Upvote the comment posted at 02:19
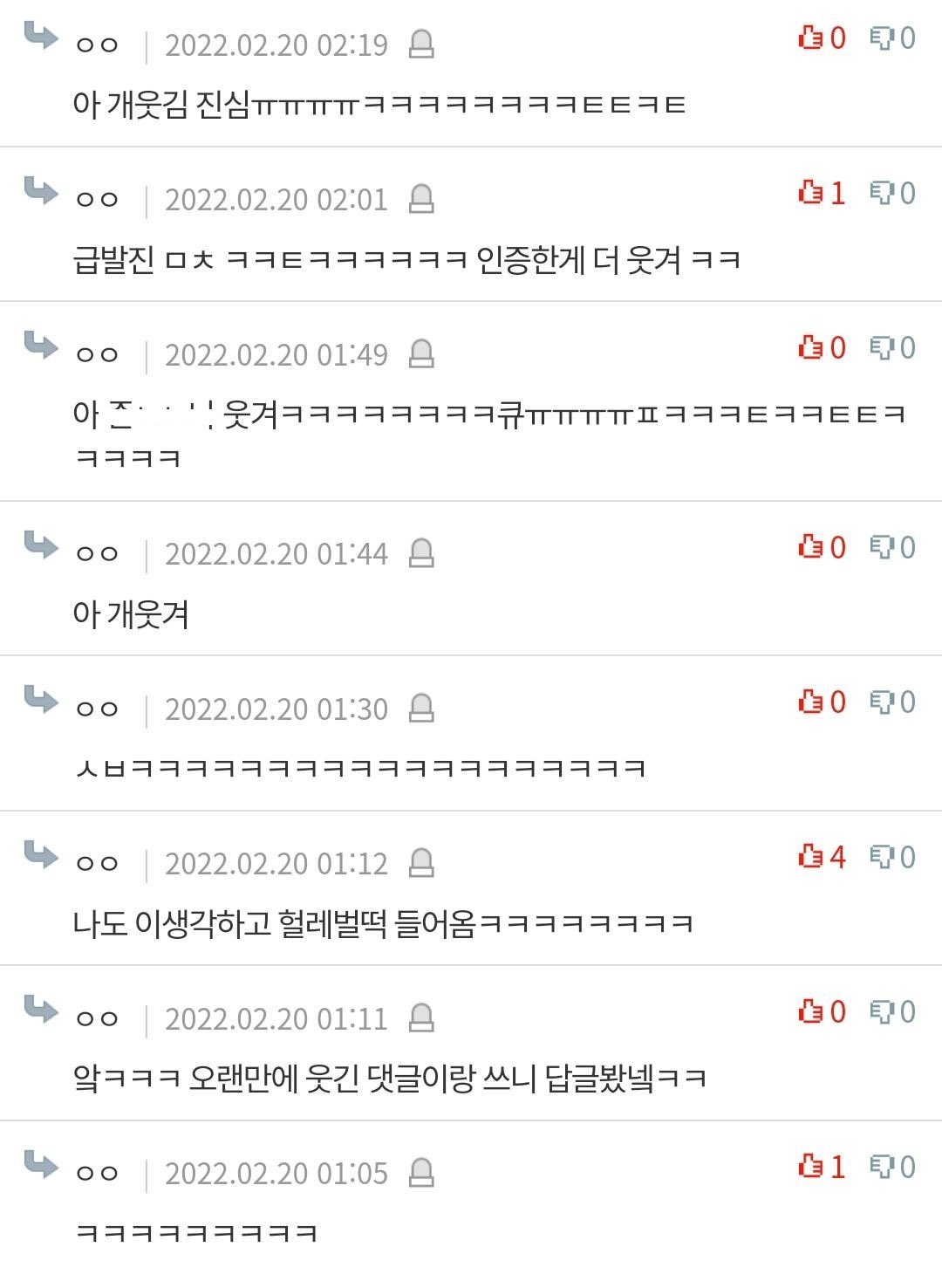 click(811, 38)
